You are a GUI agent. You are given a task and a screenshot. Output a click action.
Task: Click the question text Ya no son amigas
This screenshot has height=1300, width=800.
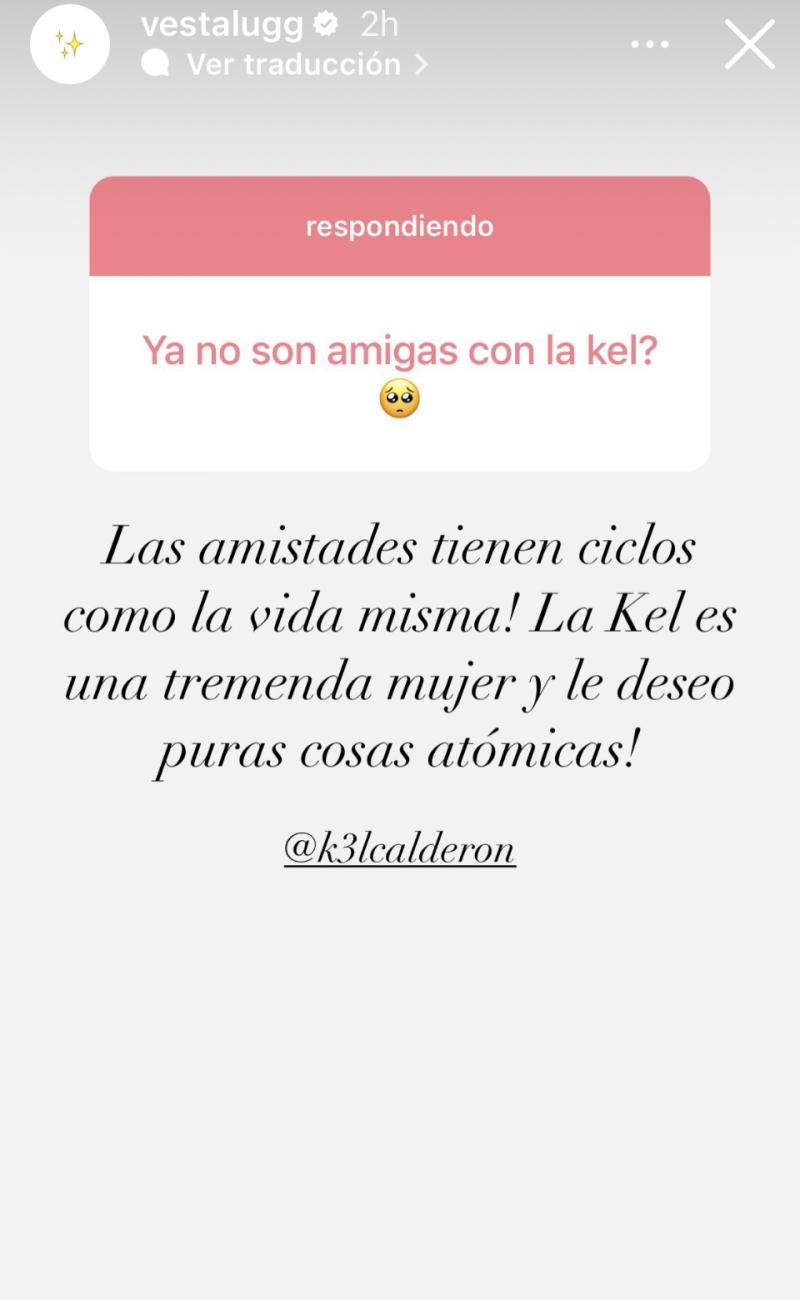pyautogui.click(x=399, y=350)
